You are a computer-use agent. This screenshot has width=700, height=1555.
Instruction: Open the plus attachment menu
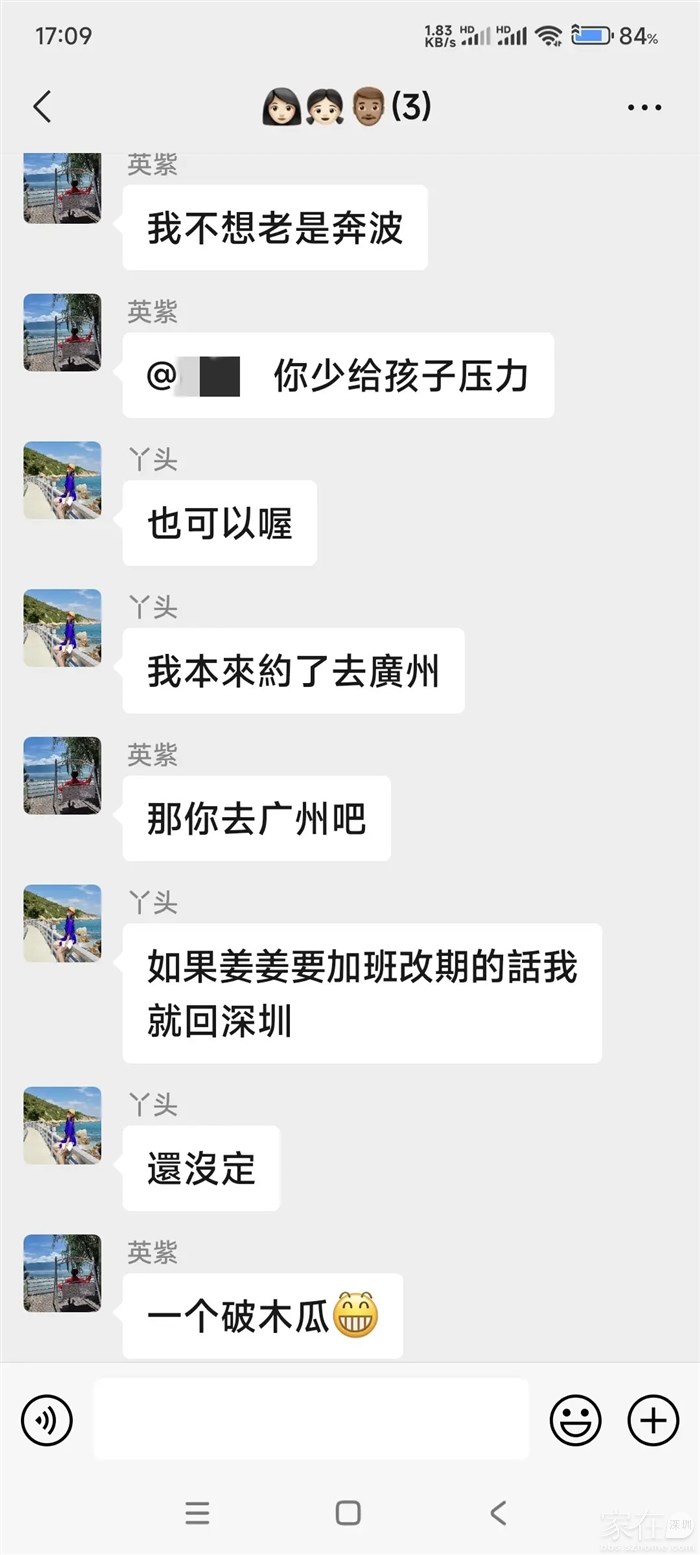[x=652, y=1419]
